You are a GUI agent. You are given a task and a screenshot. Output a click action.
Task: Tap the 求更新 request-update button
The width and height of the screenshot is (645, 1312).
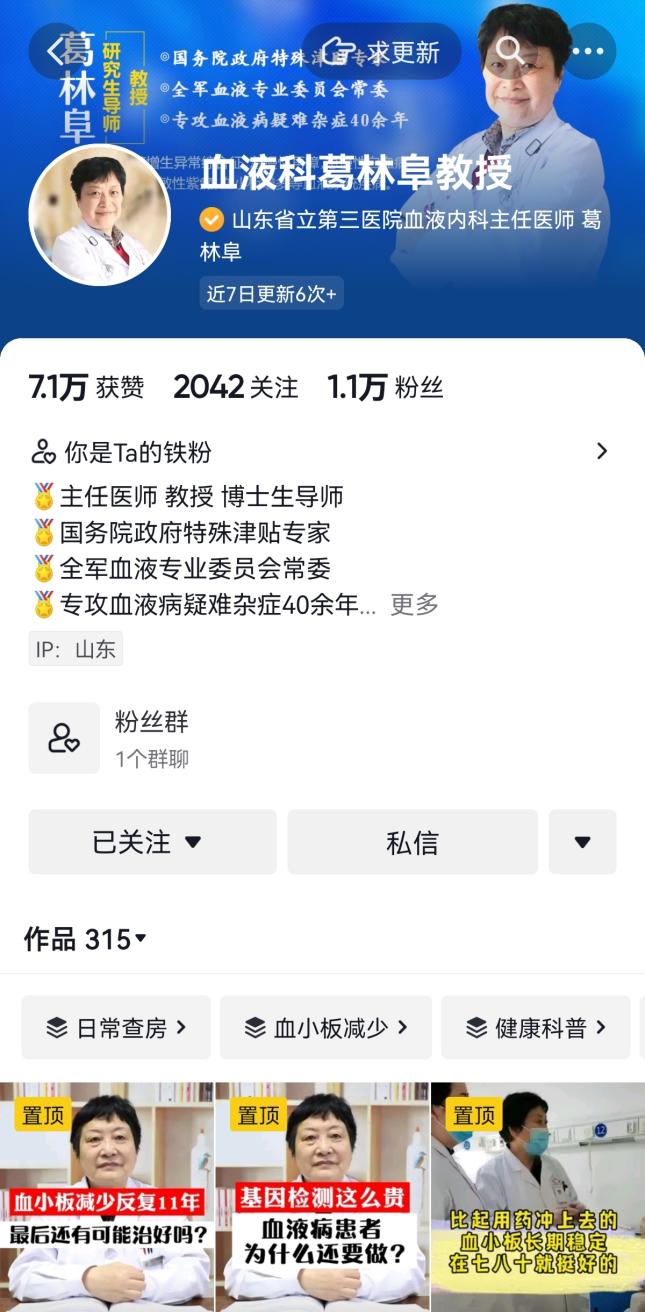[382, 51]
